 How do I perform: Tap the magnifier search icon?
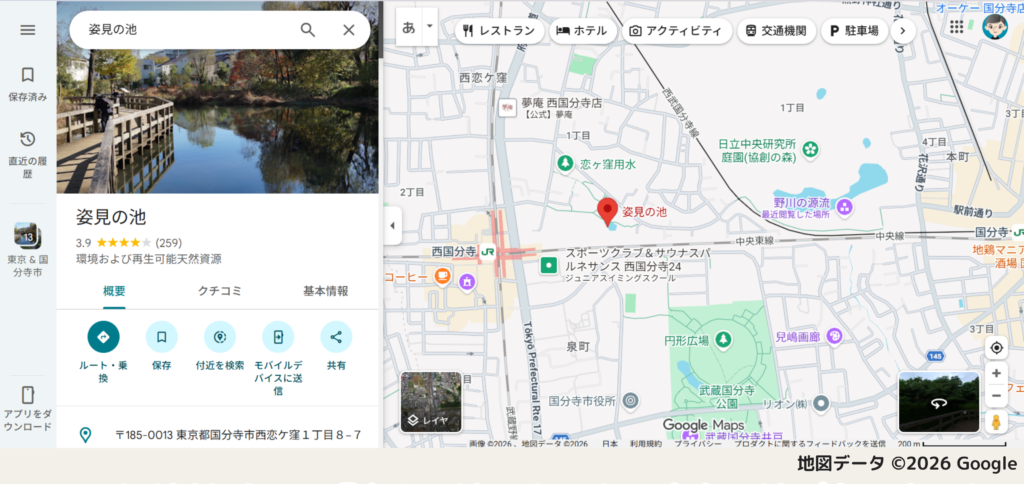click(308, 30)
